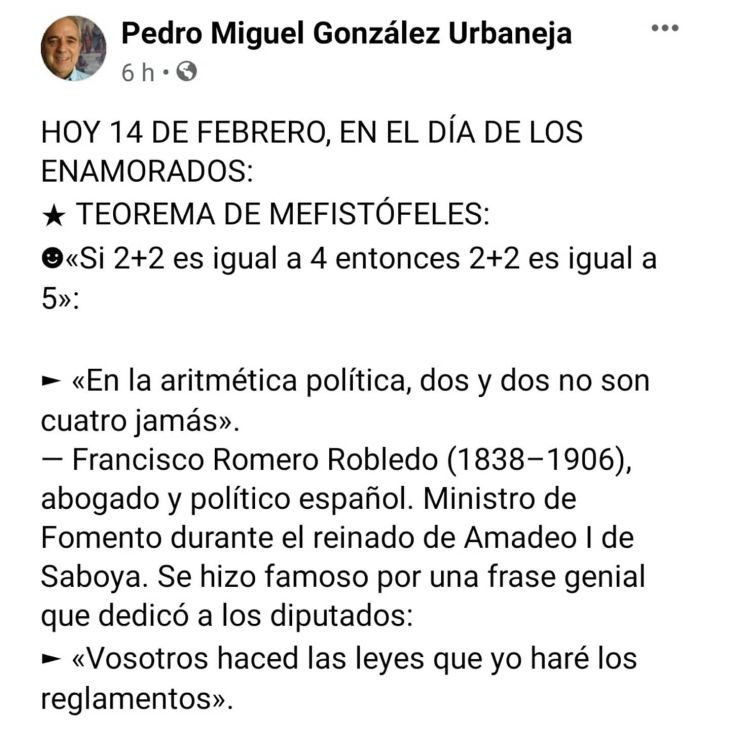Tap the 6 h post timestamp
This screenshot has width=730, height=730.
click(136, 72)
